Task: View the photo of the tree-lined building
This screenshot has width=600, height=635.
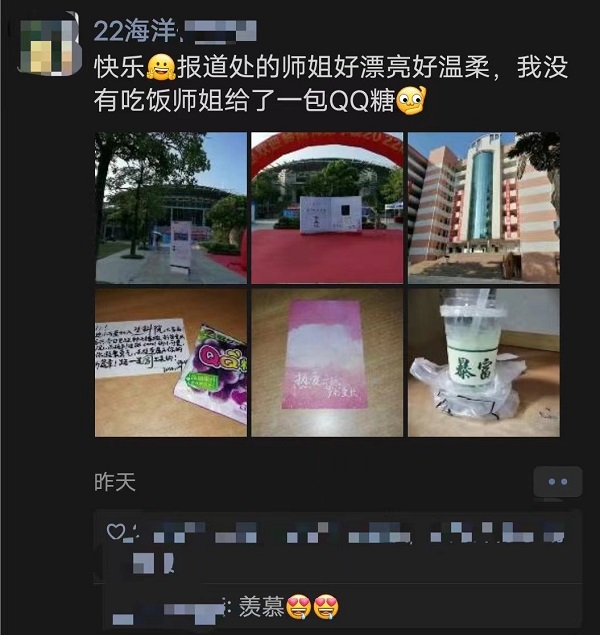Action: coord(170,208)
